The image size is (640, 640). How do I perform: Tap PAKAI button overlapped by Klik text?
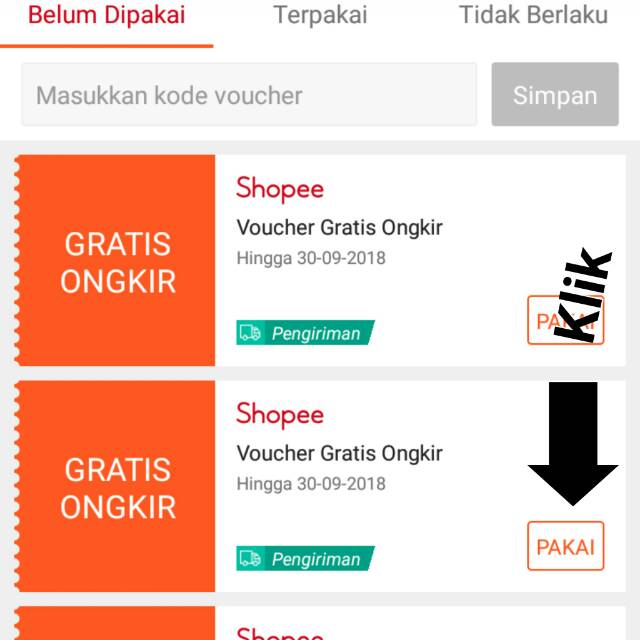pos(565,321)
